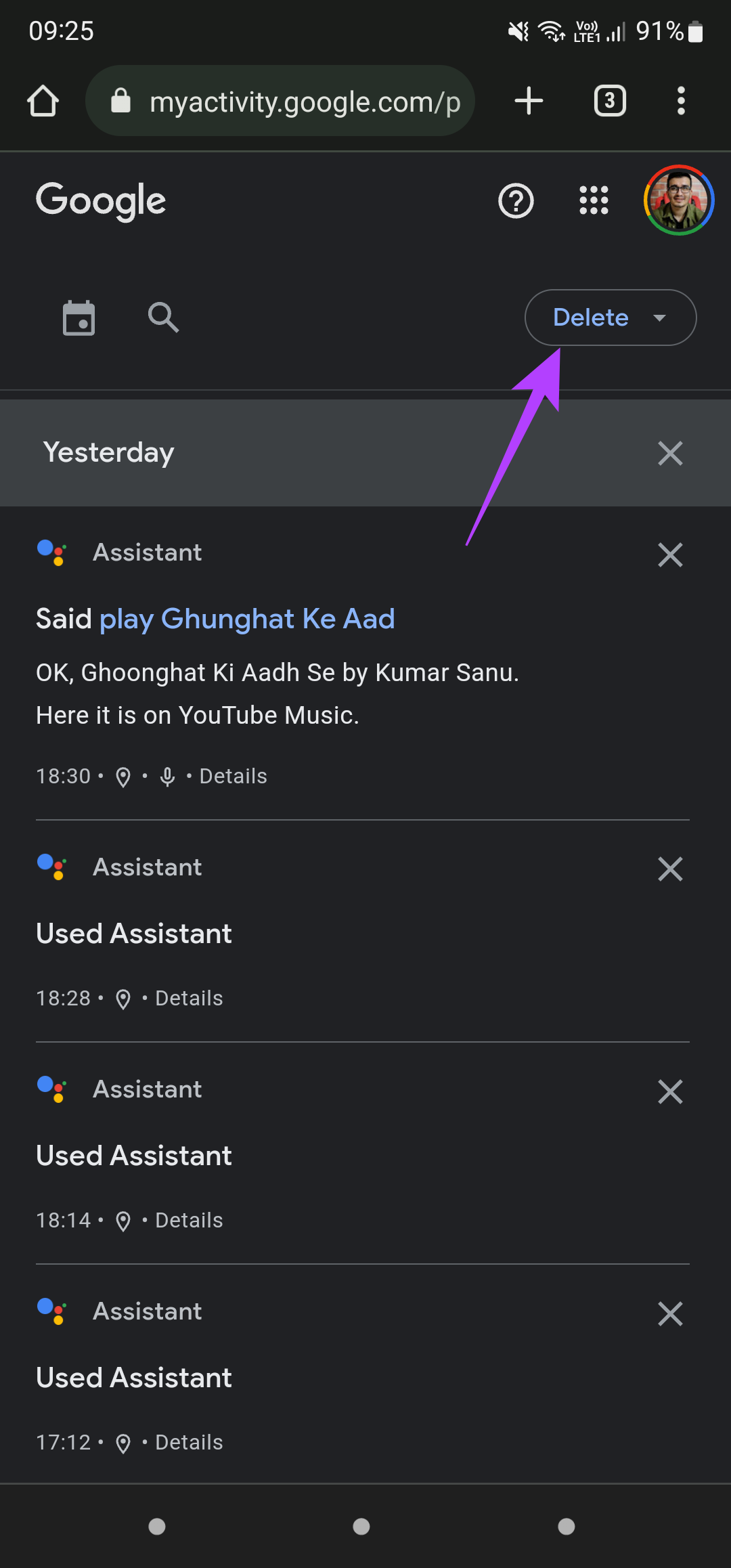This screenshot has width=731, height=1568.
Task: View Details of the 18:28 activity
Action: [190, 998]
